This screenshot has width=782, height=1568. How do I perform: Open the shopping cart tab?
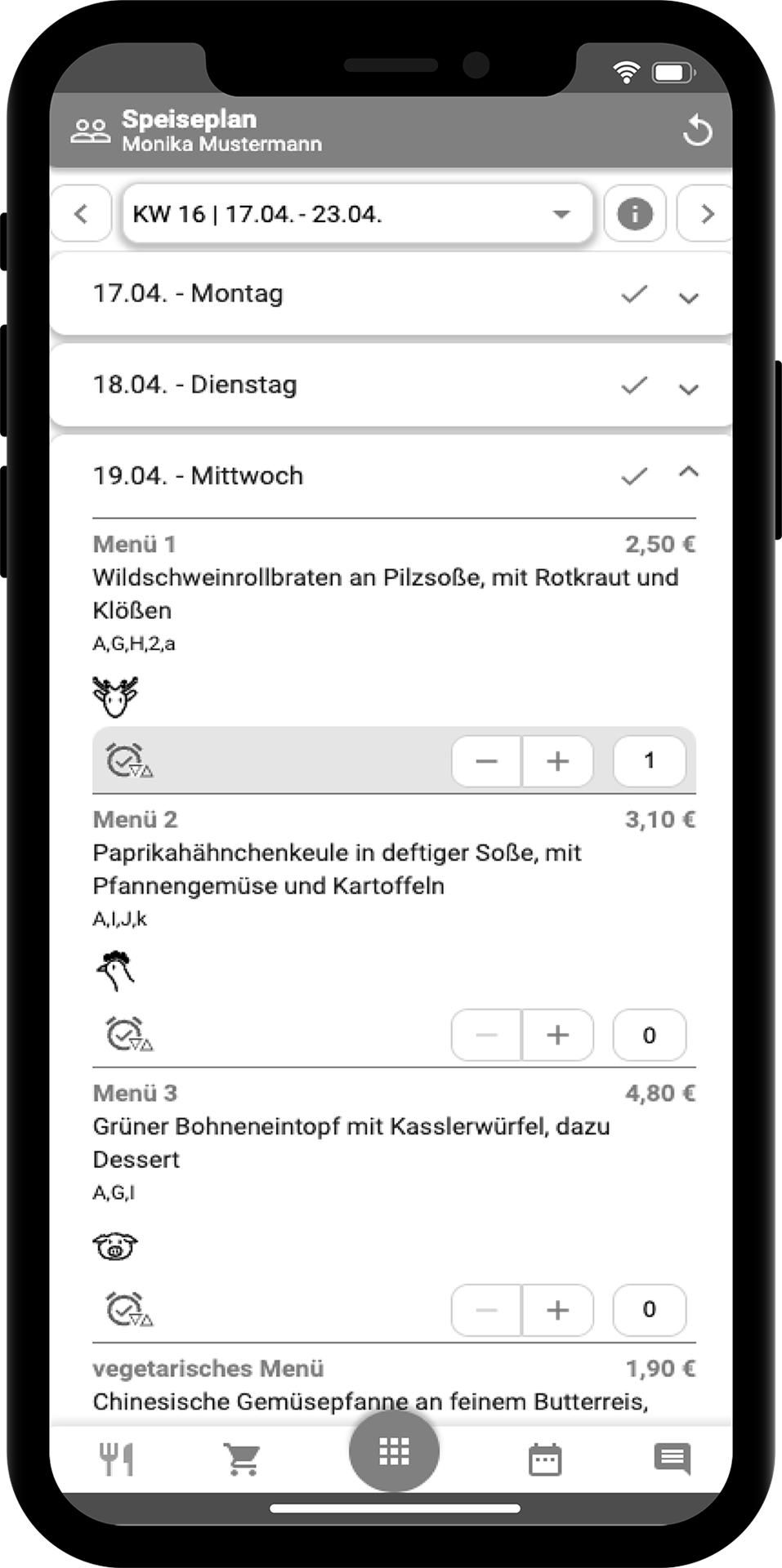tap(243, 1459)
